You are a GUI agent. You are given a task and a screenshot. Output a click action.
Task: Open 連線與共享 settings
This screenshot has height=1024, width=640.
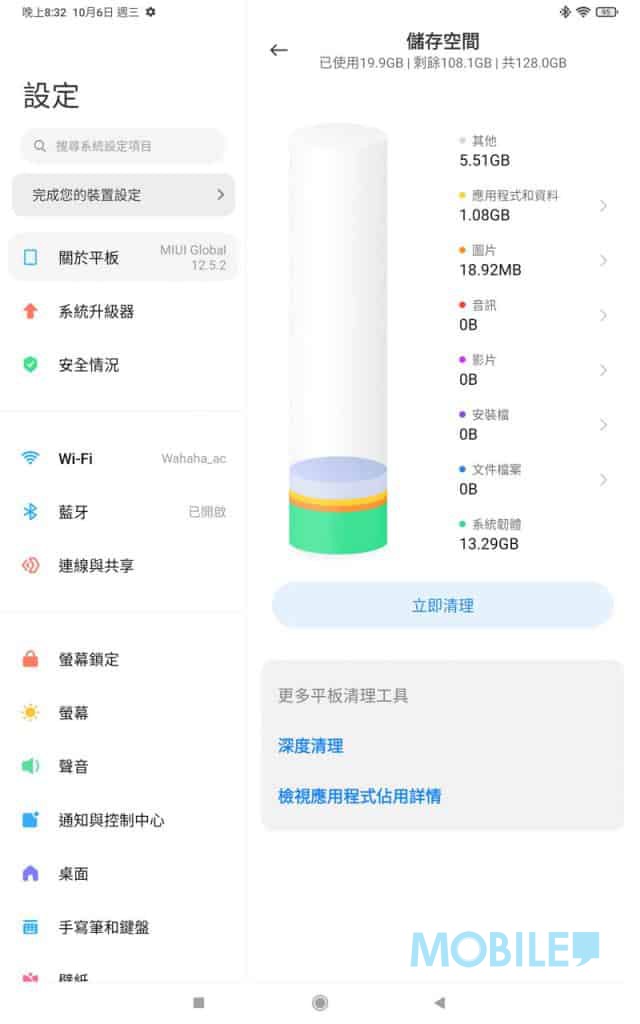tap(123, 566)
